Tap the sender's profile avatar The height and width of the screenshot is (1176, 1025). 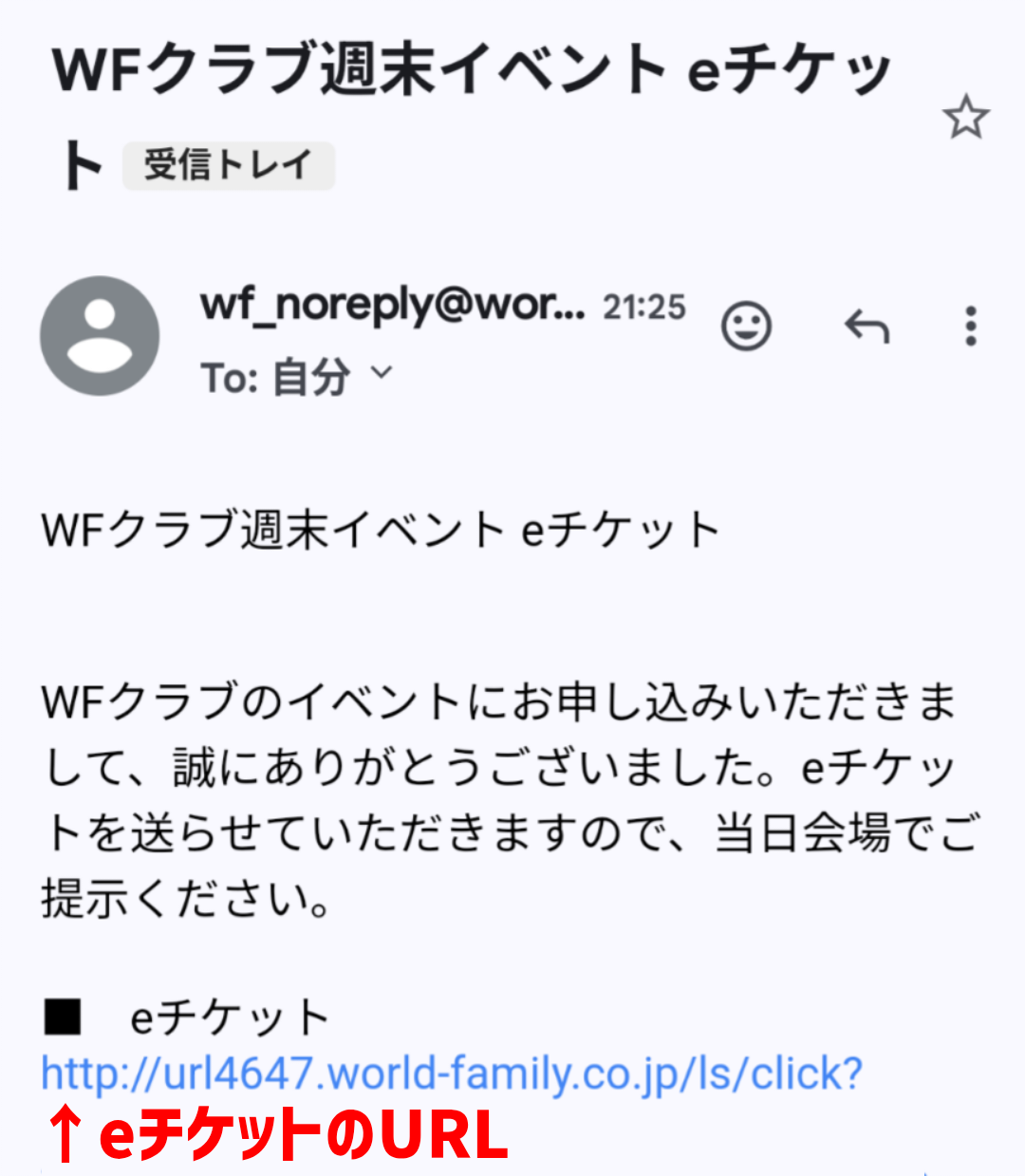[100, 336]
